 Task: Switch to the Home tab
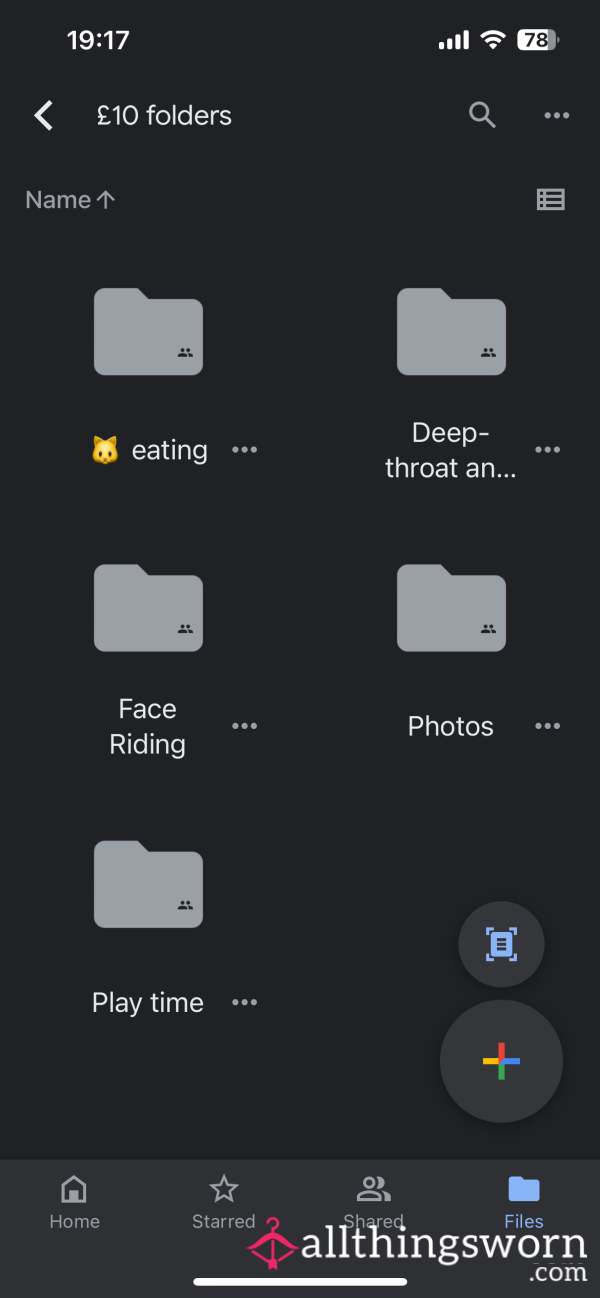click(74, 1203)
